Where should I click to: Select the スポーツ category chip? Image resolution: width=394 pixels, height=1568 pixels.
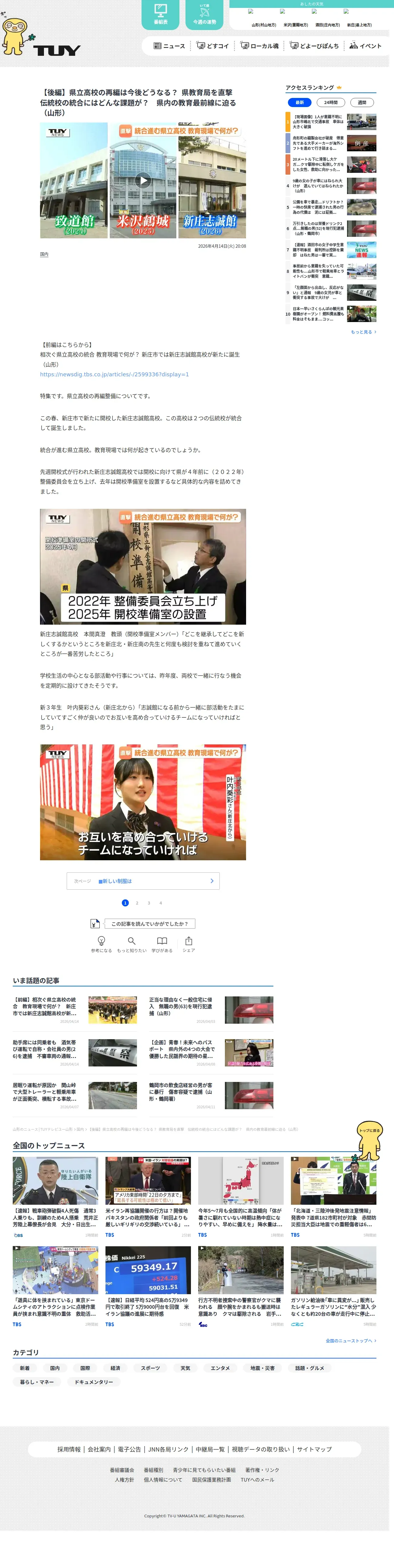coord(150,1368)
